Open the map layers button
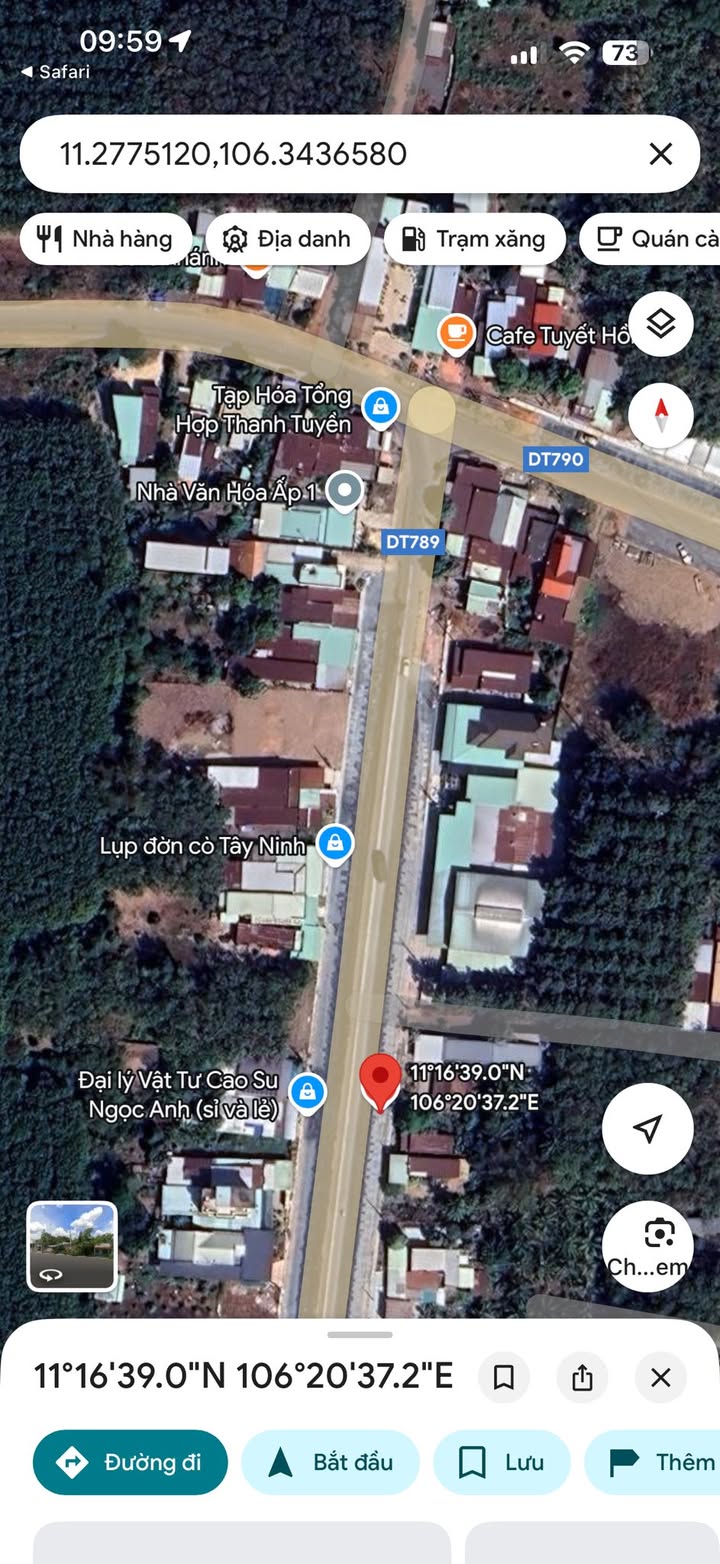Image resolution: width=720 pixels, height=1564 pixels. 661,324
